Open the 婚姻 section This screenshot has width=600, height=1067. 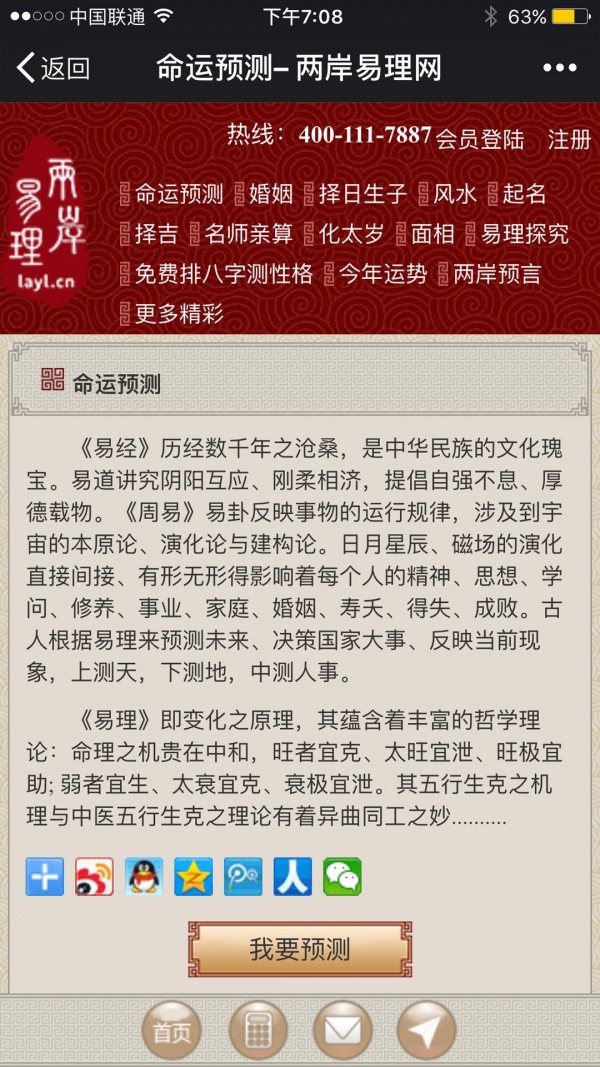(x=271, y=195)
